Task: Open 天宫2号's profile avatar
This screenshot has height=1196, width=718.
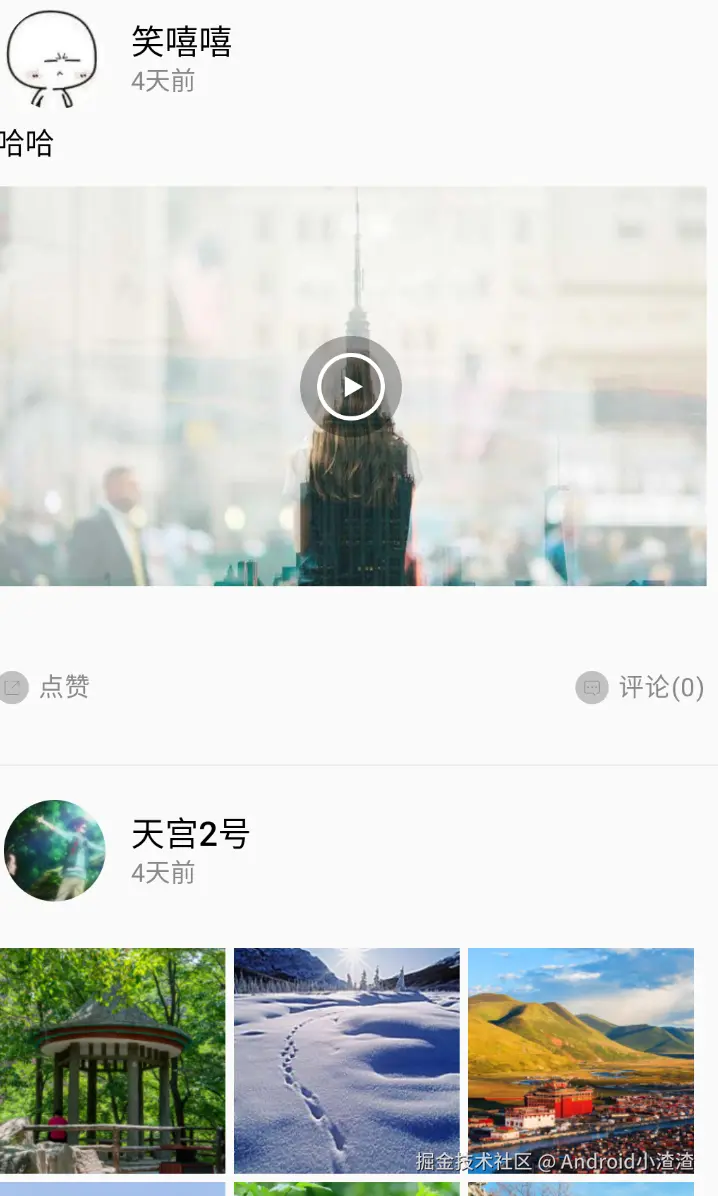Action: pos(55,850)
